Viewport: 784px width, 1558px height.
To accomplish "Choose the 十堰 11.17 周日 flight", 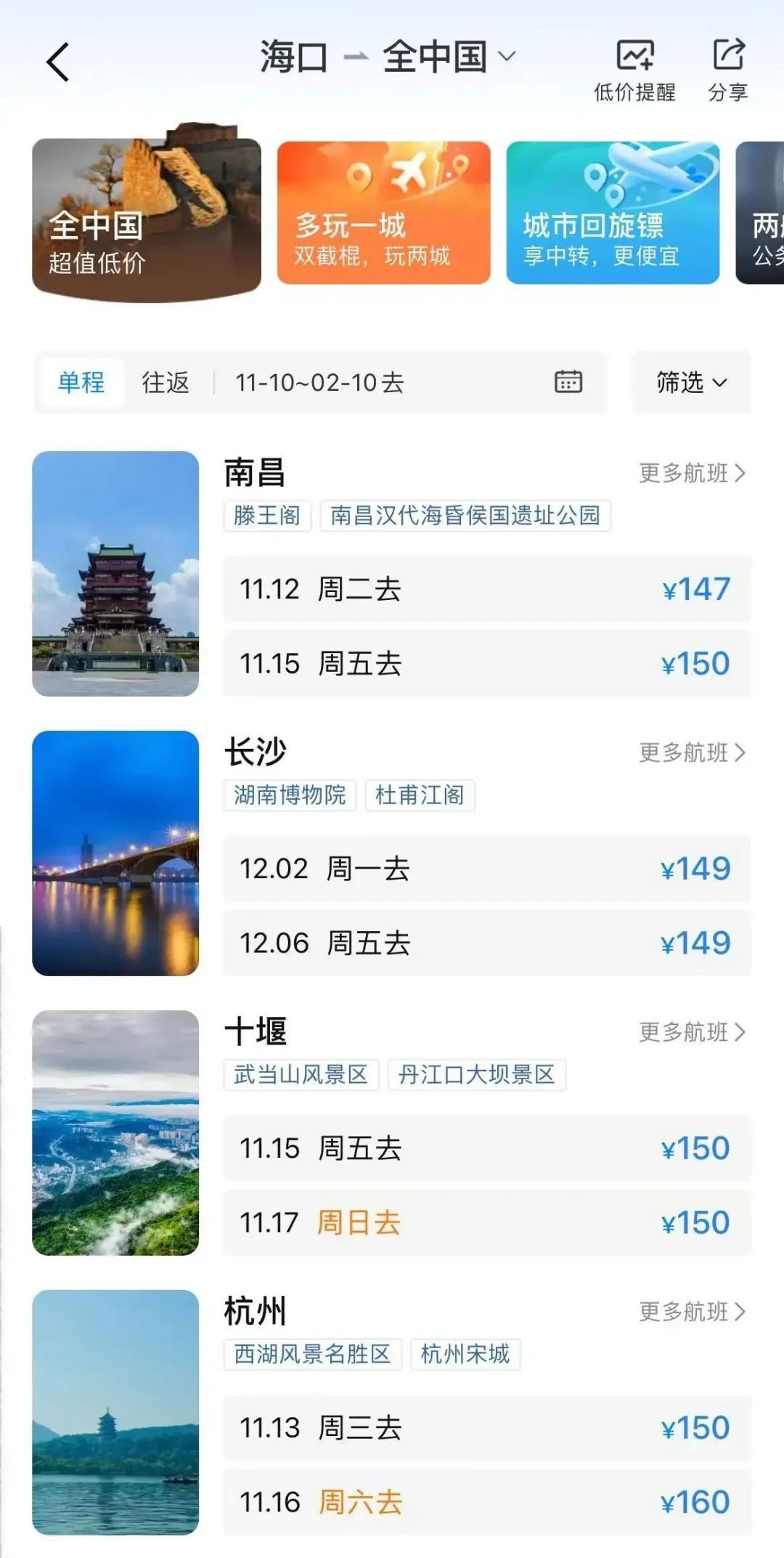I will pyautogui.click(x=486, y=1222).
